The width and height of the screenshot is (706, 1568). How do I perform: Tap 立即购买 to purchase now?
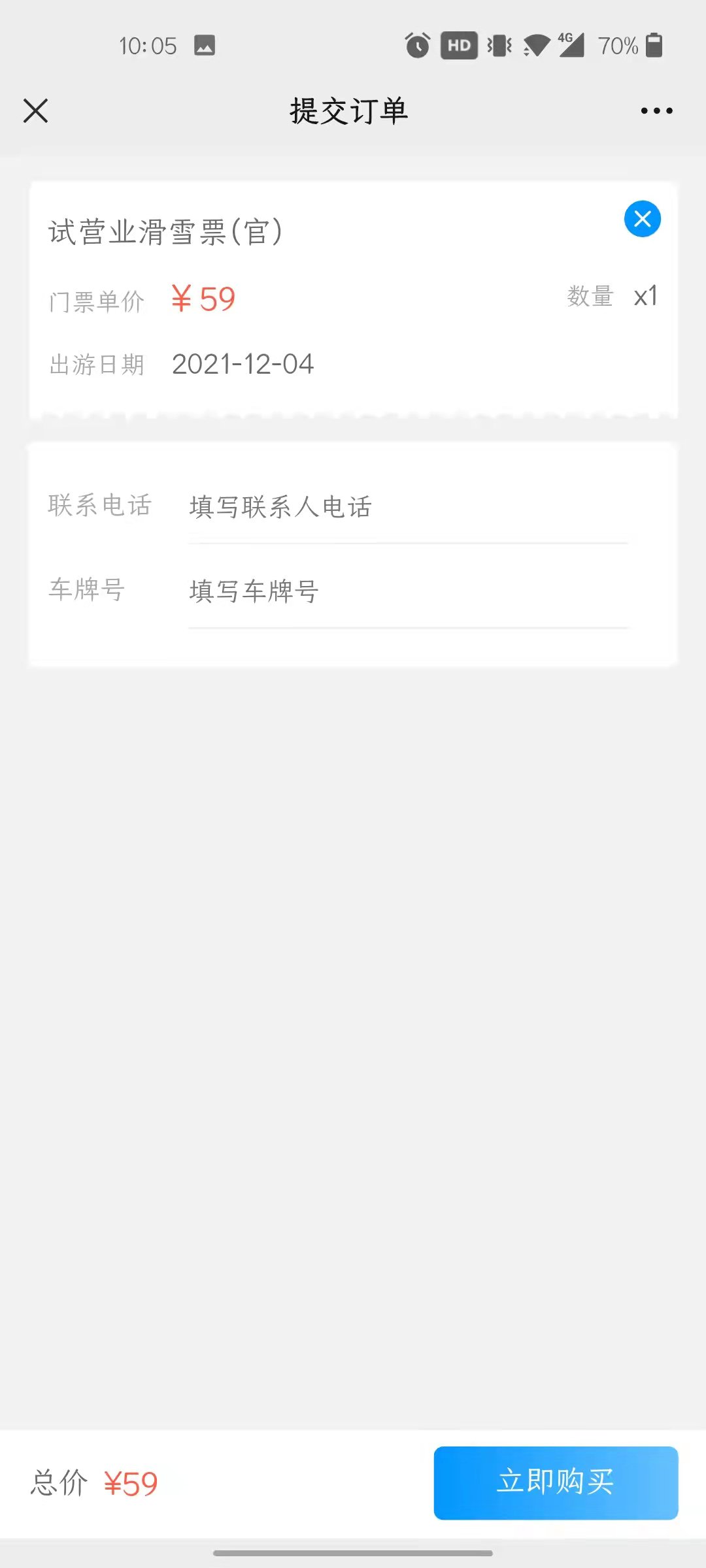556,1482
